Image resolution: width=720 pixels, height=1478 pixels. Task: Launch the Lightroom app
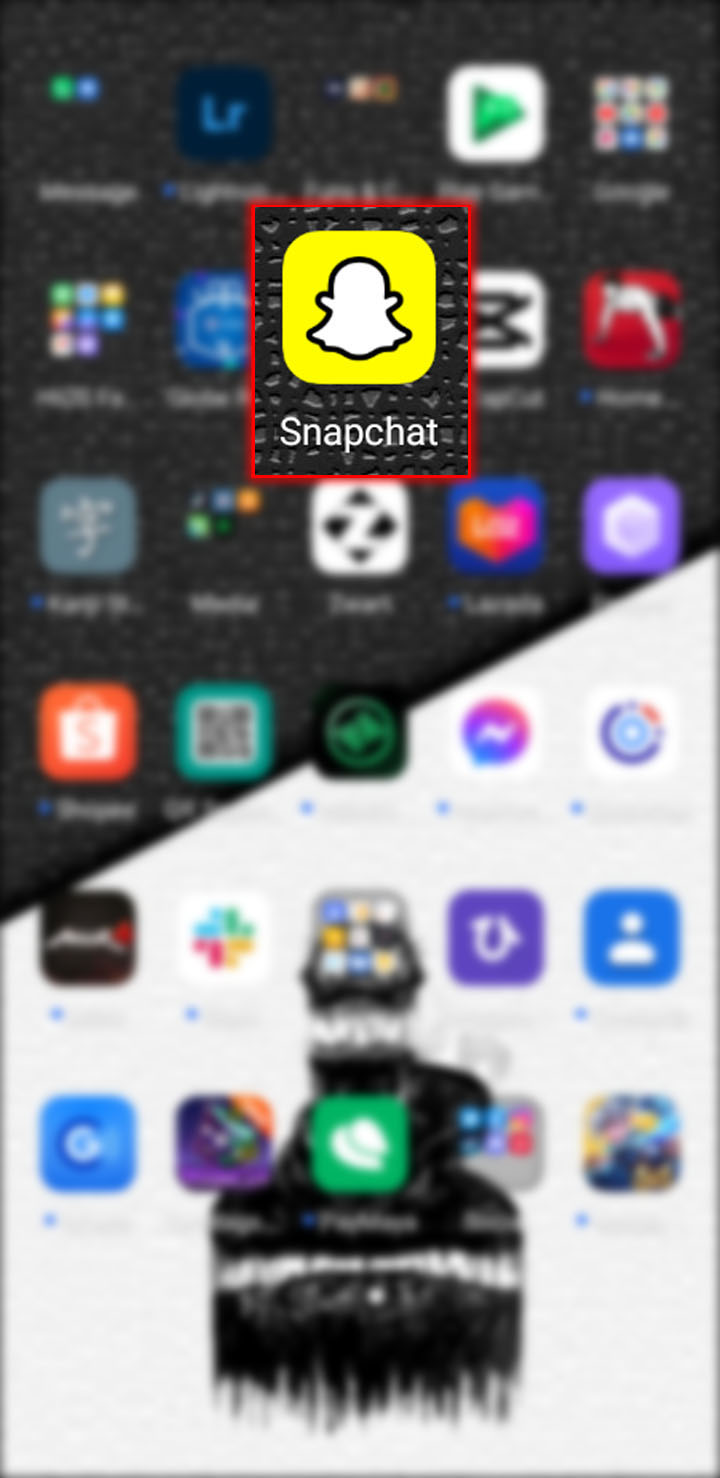[224, 115]
